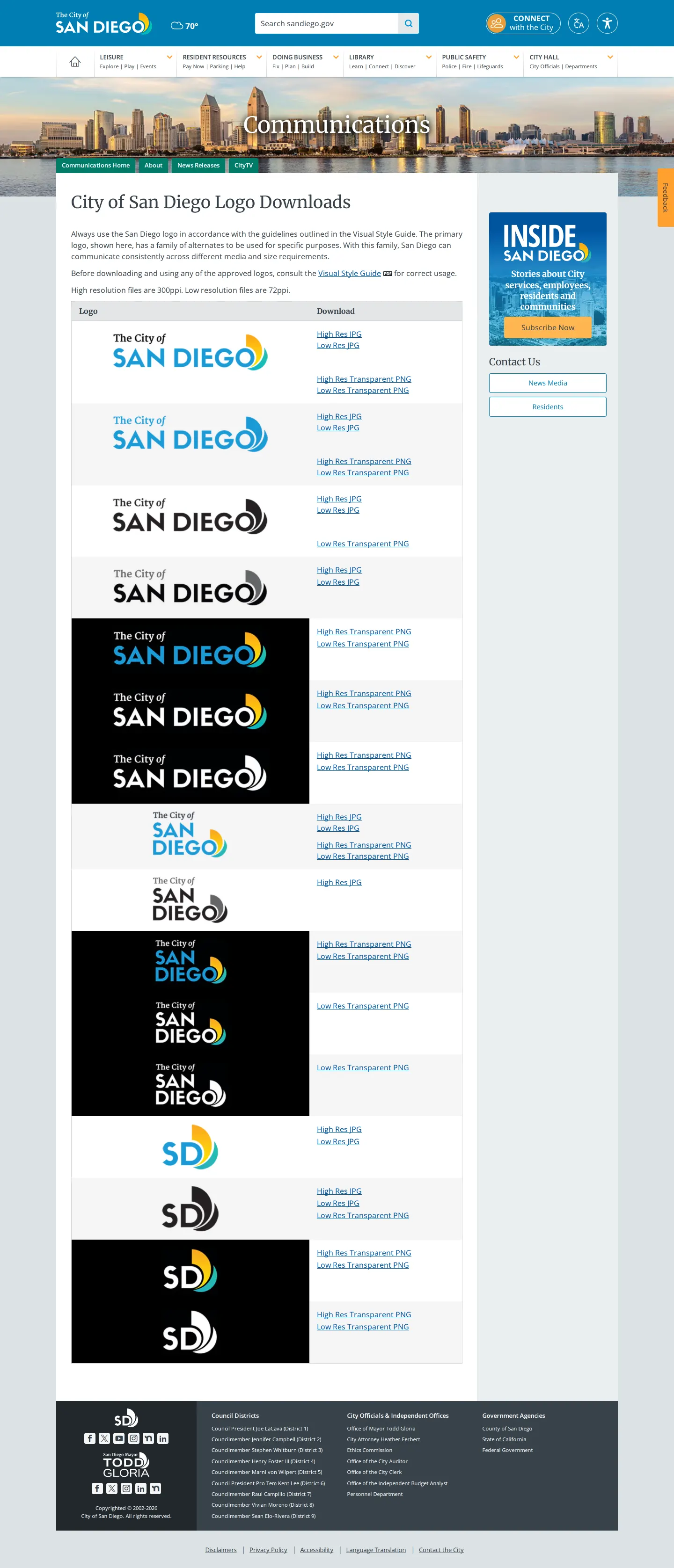
Task: Tap the search magnifier button
Action: [408, 23]
